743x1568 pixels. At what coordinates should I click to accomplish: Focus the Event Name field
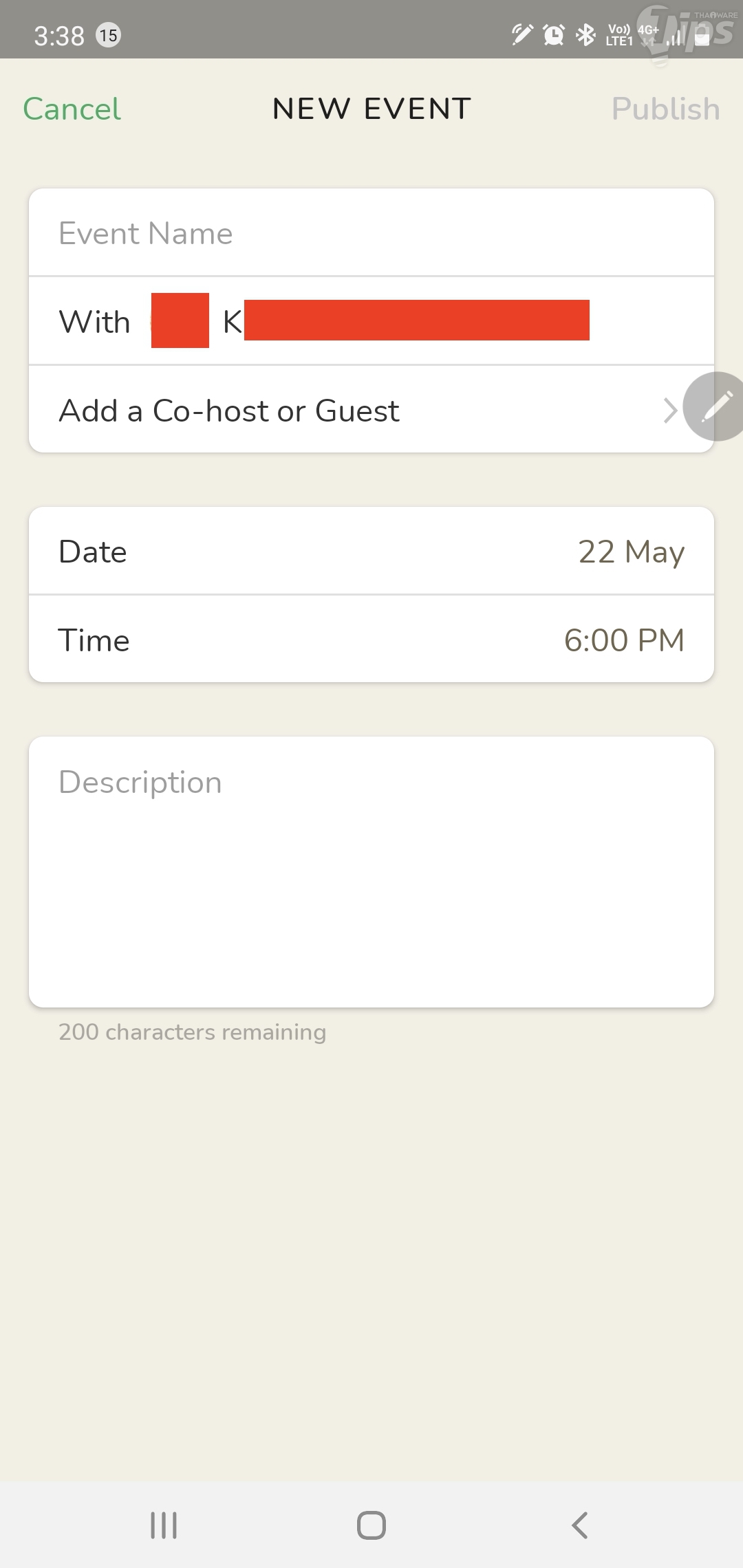pyautogui.click(x=371, y=233)
